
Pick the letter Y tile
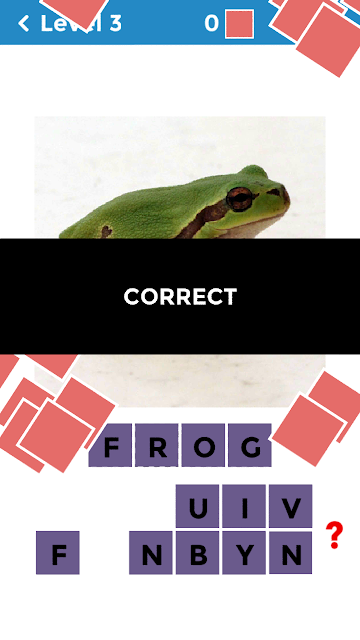pos(244,553)
